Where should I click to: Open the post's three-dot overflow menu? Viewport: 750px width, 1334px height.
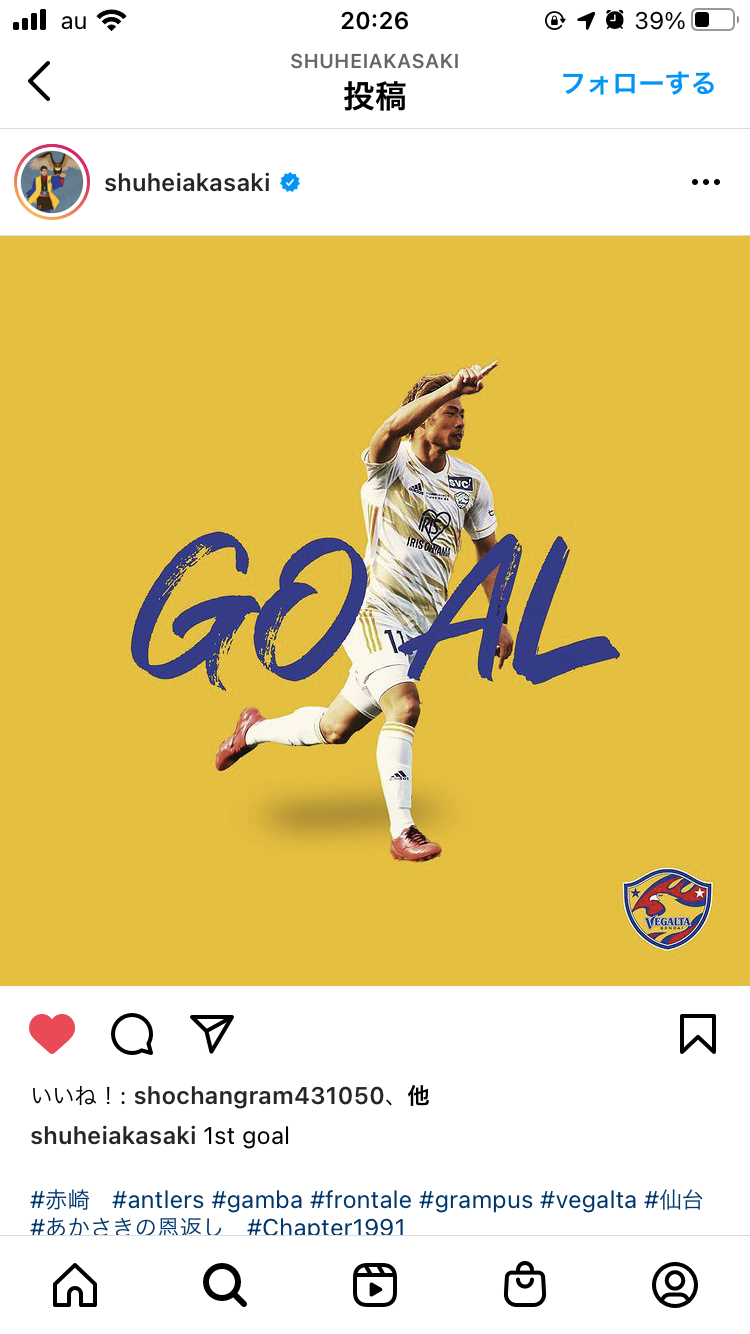(x=705, y=182)
